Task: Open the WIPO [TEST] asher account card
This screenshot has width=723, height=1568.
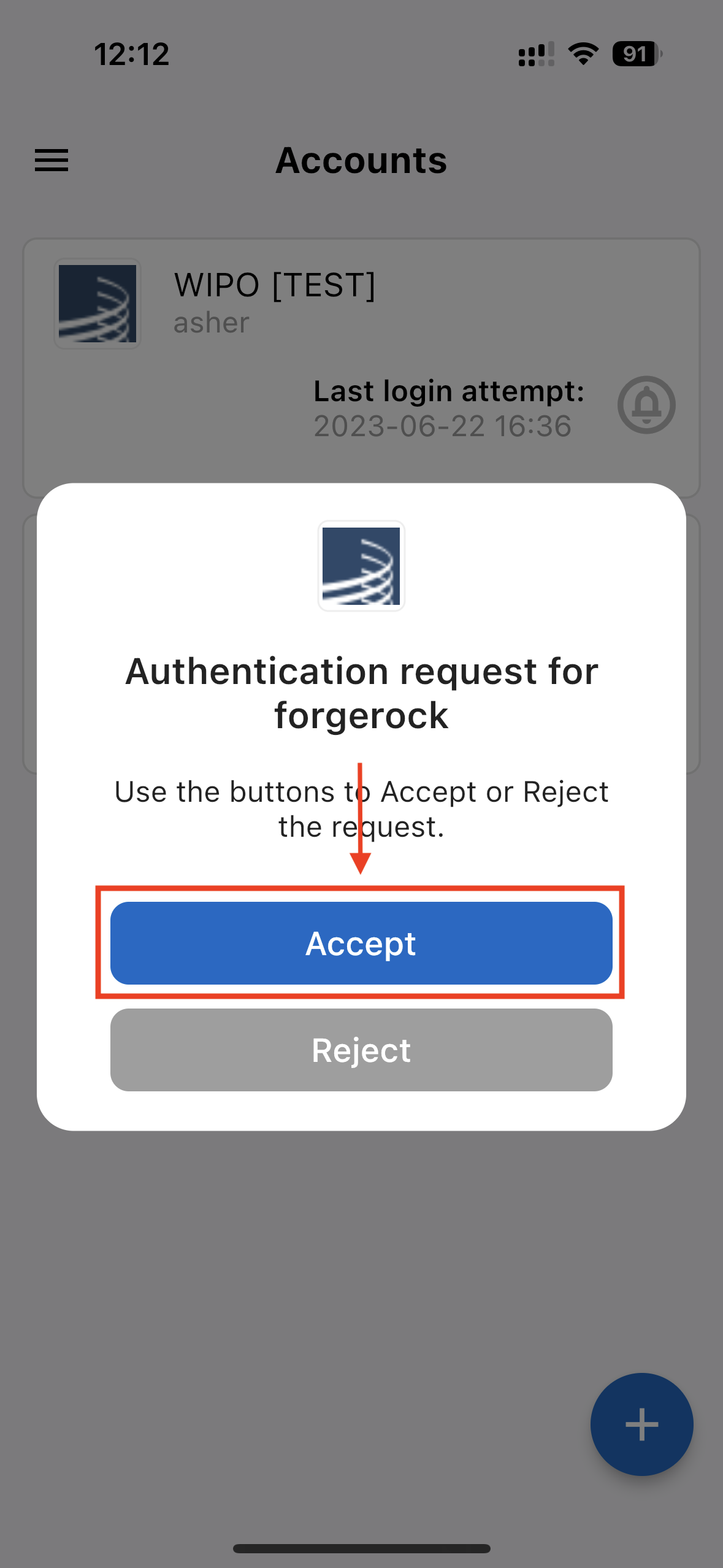Action: pyautogui.click(x=276, y=304)
